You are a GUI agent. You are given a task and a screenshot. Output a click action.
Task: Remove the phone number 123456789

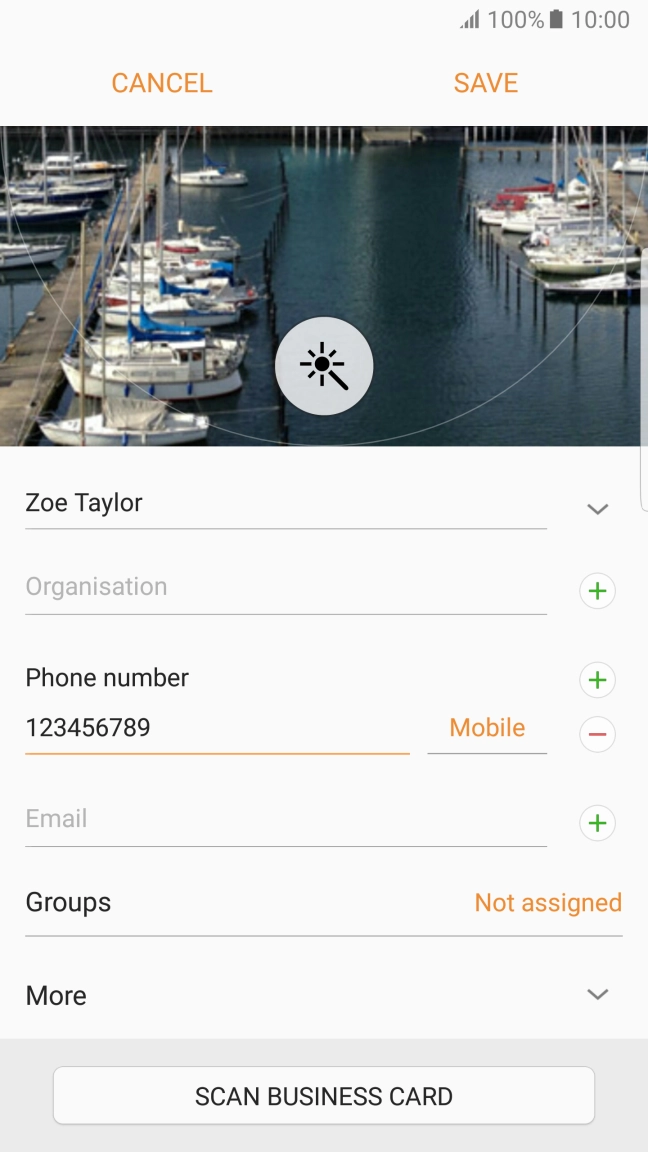[x=597, y=735]
